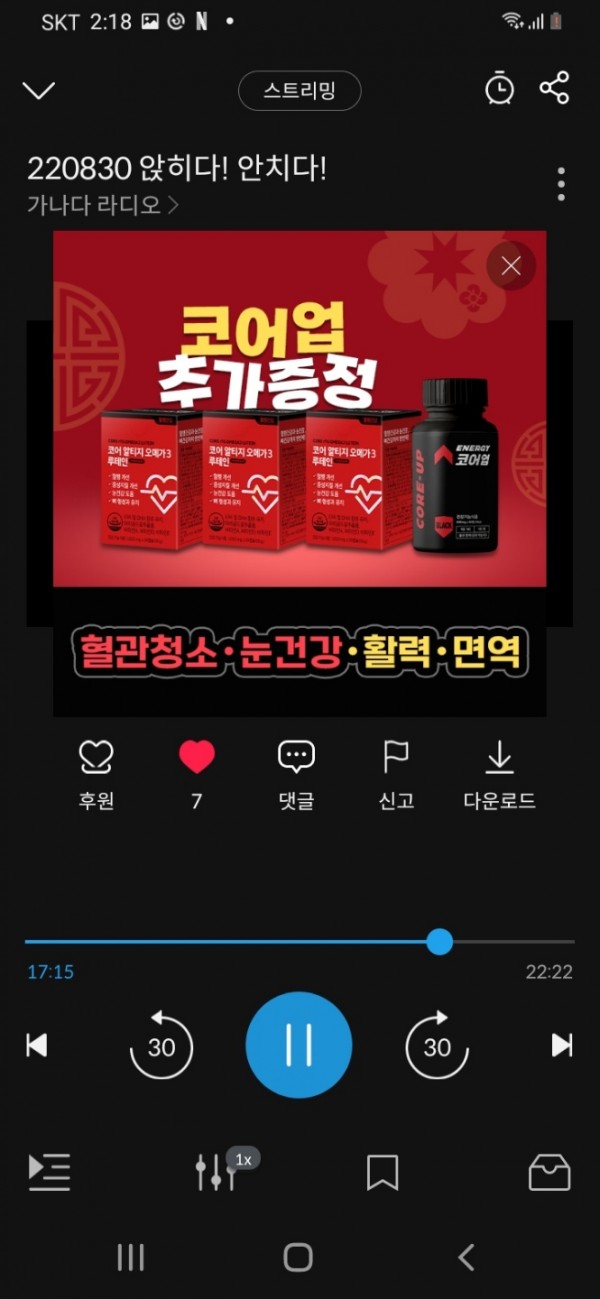The height and width of the screenshot is (1299, 600).
Task: Rewind 30 seconds
Action: 161,1046
